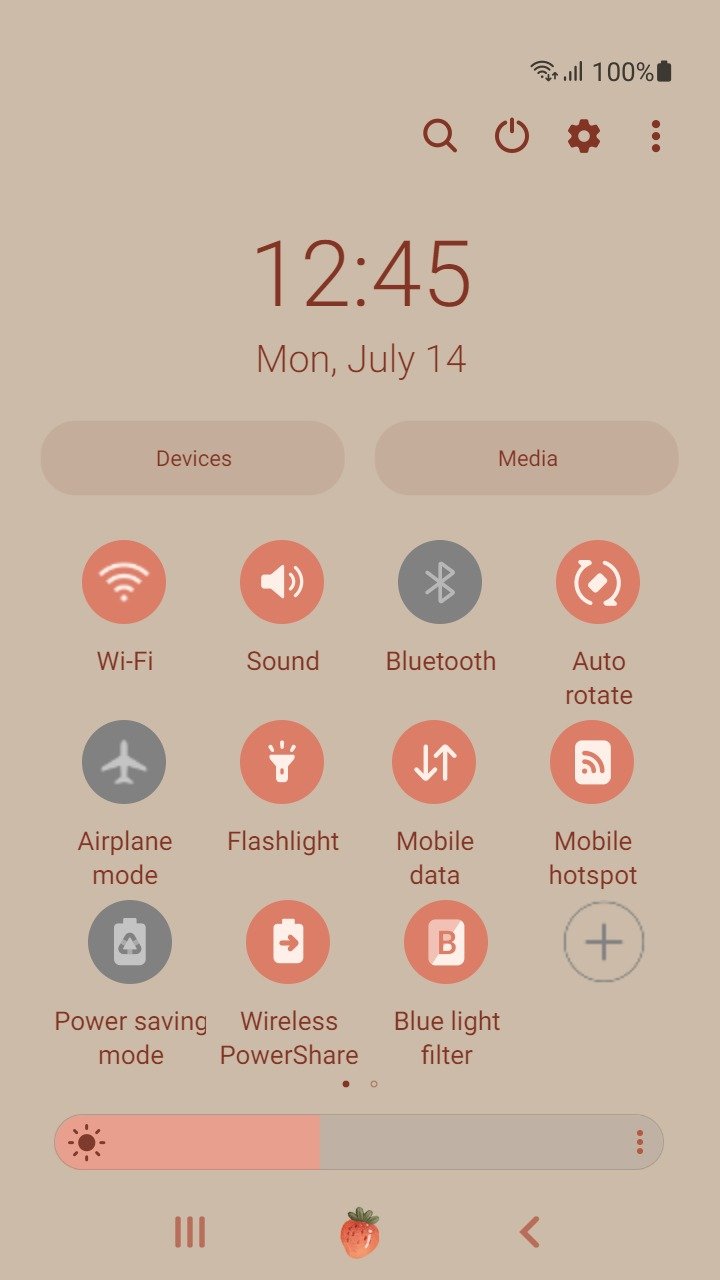720x1280 pixels.
Task: Open the Devices panel
Action: [193, 458]
